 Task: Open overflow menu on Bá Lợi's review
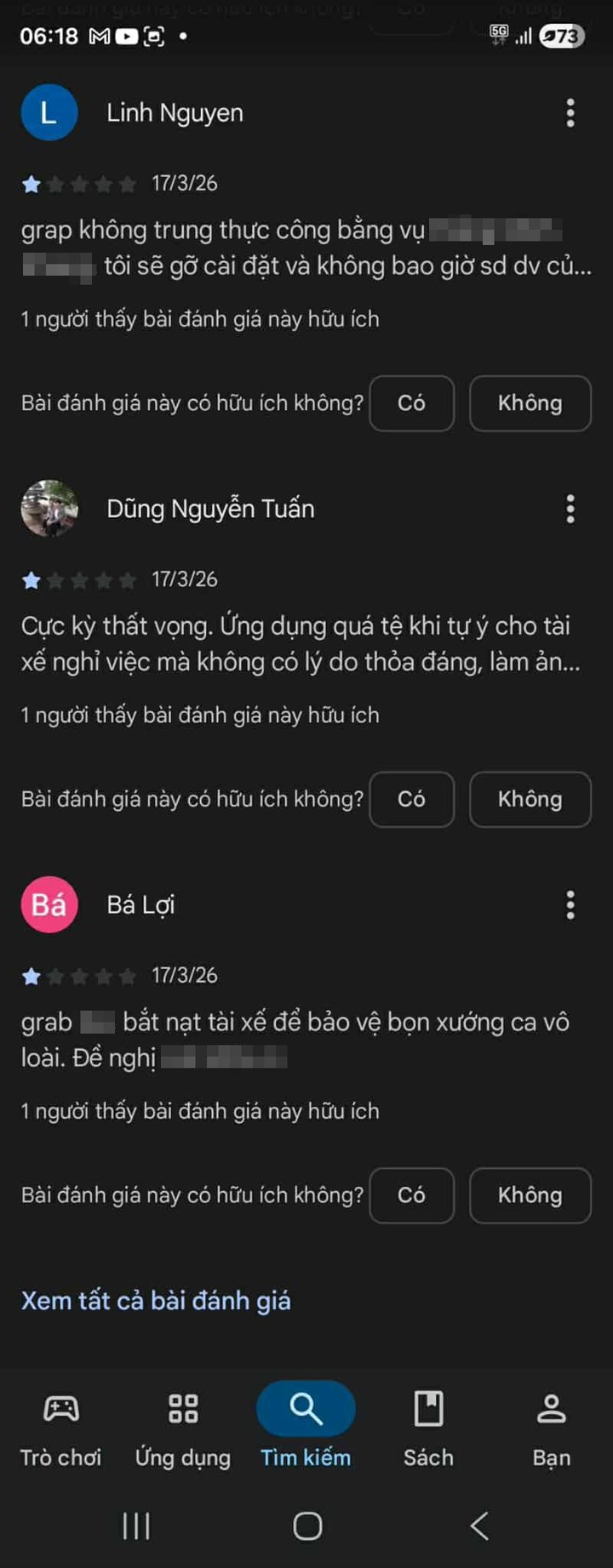point(570,906)
